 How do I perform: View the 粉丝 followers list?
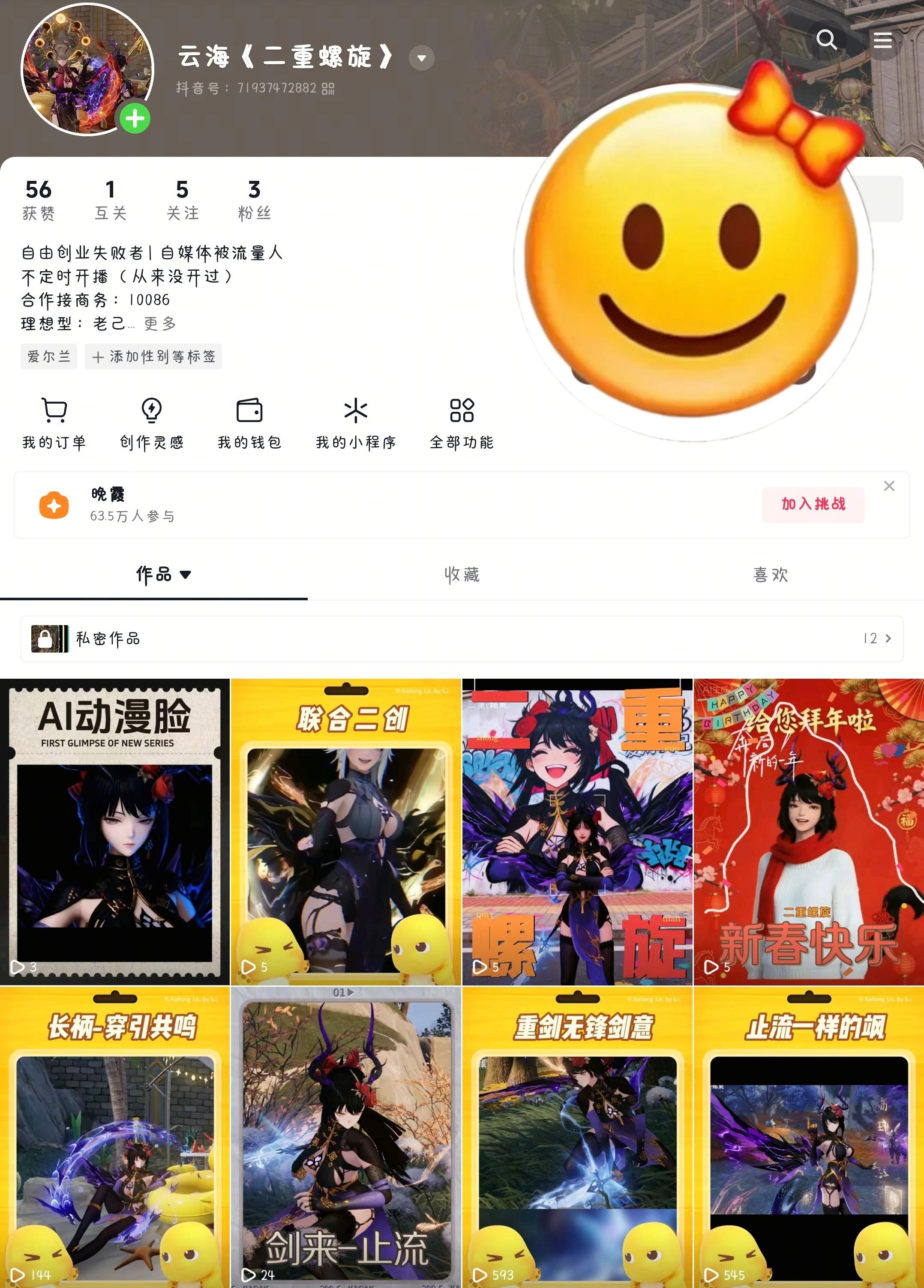click(254, 199)
